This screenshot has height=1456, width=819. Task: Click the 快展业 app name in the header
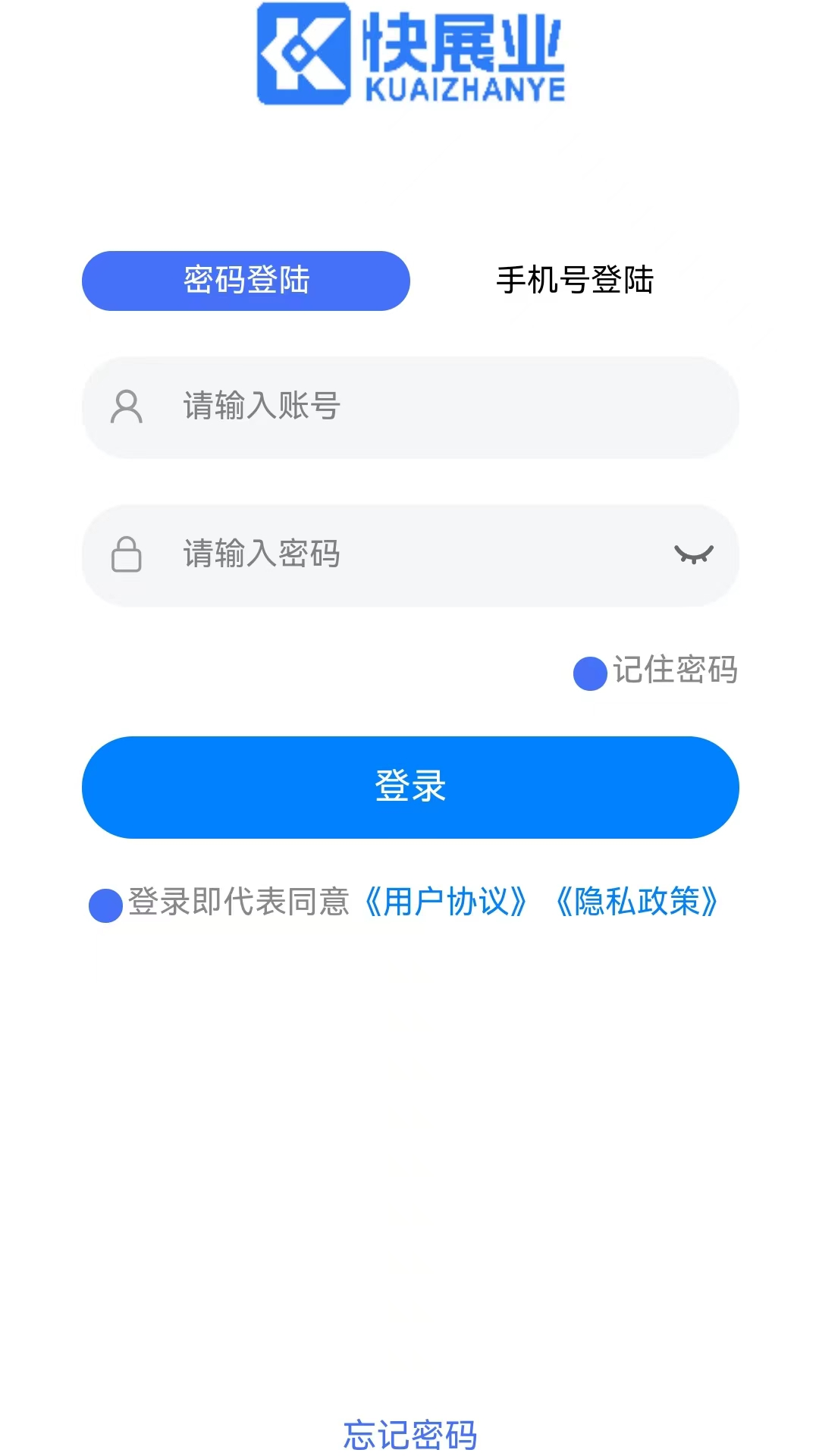[x=464, y=45]
